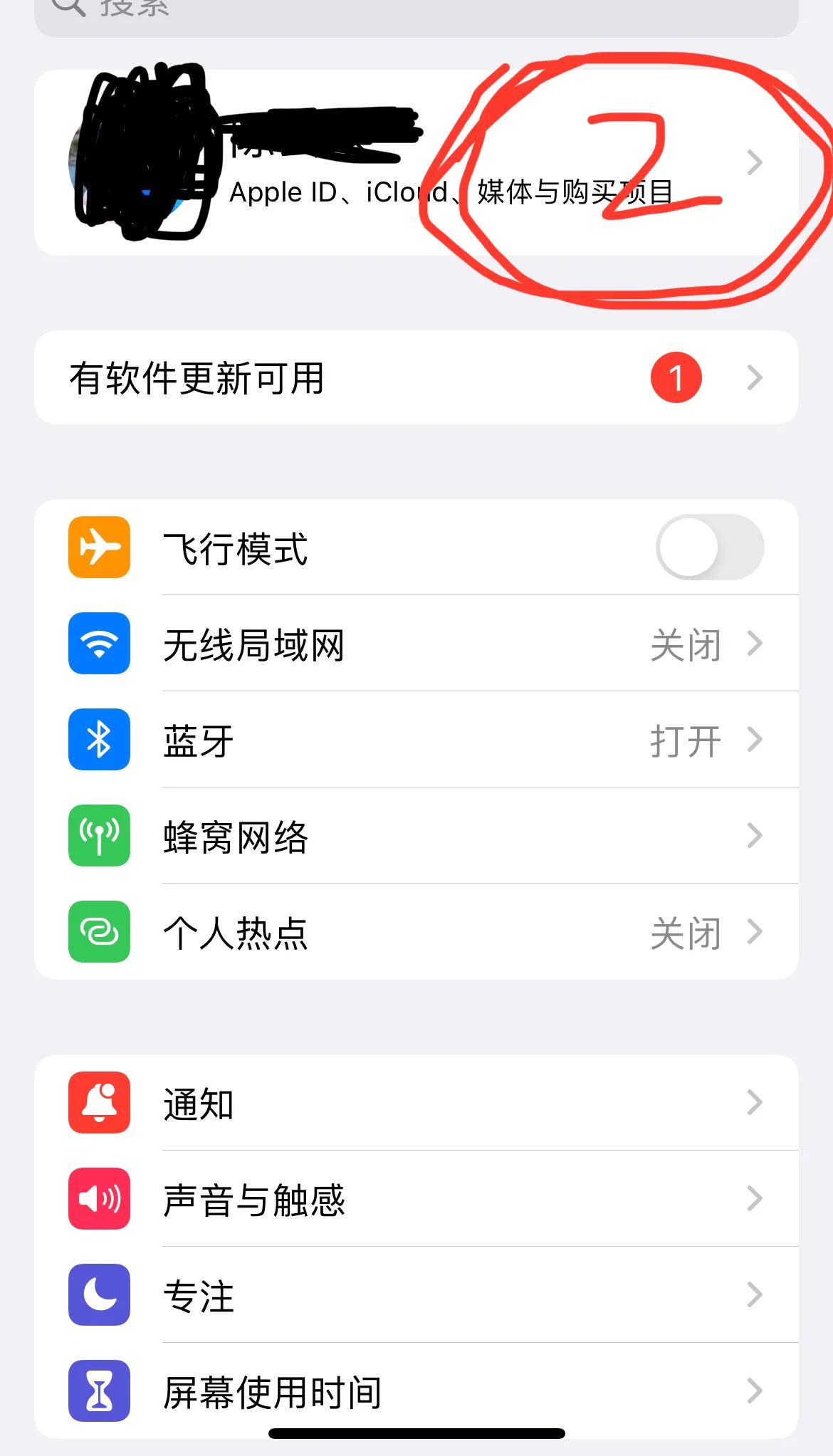Open 通知 notifications settings
The width and height of the screenshot is (833, 1456).
416,1103
